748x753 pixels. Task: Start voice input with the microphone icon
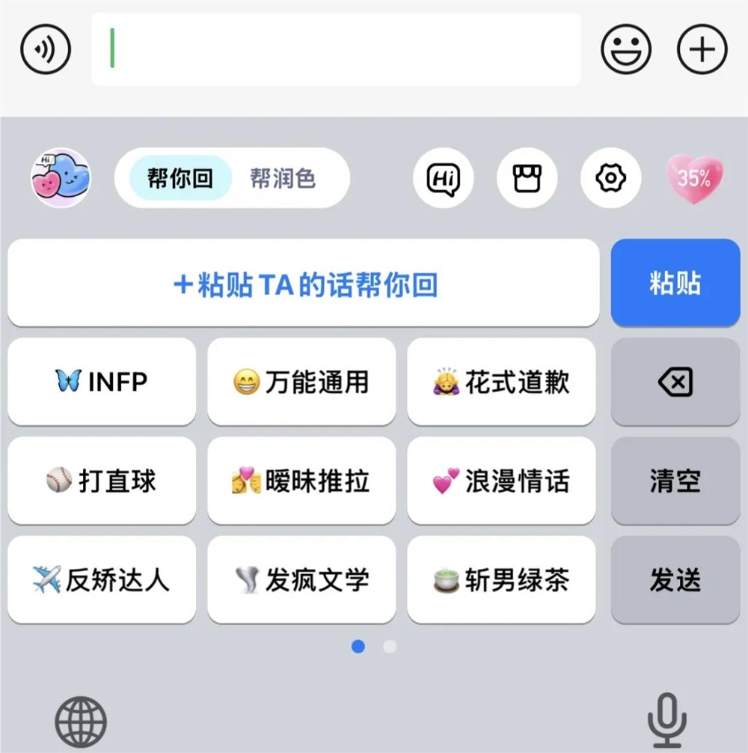click(x=663, y=716)
